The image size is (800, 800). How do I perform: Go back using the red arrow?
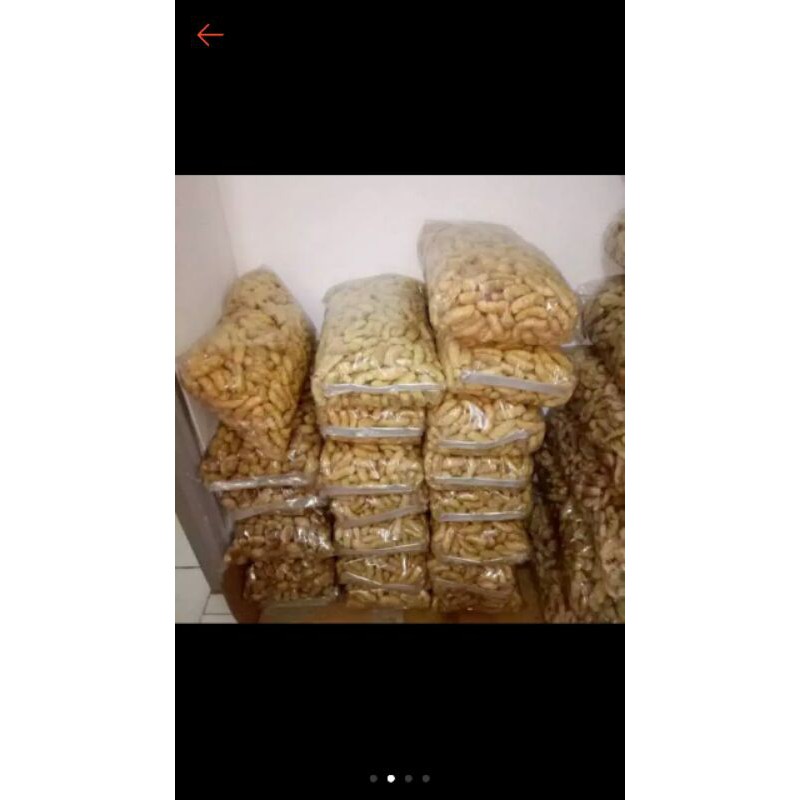(x=210, y=35)
